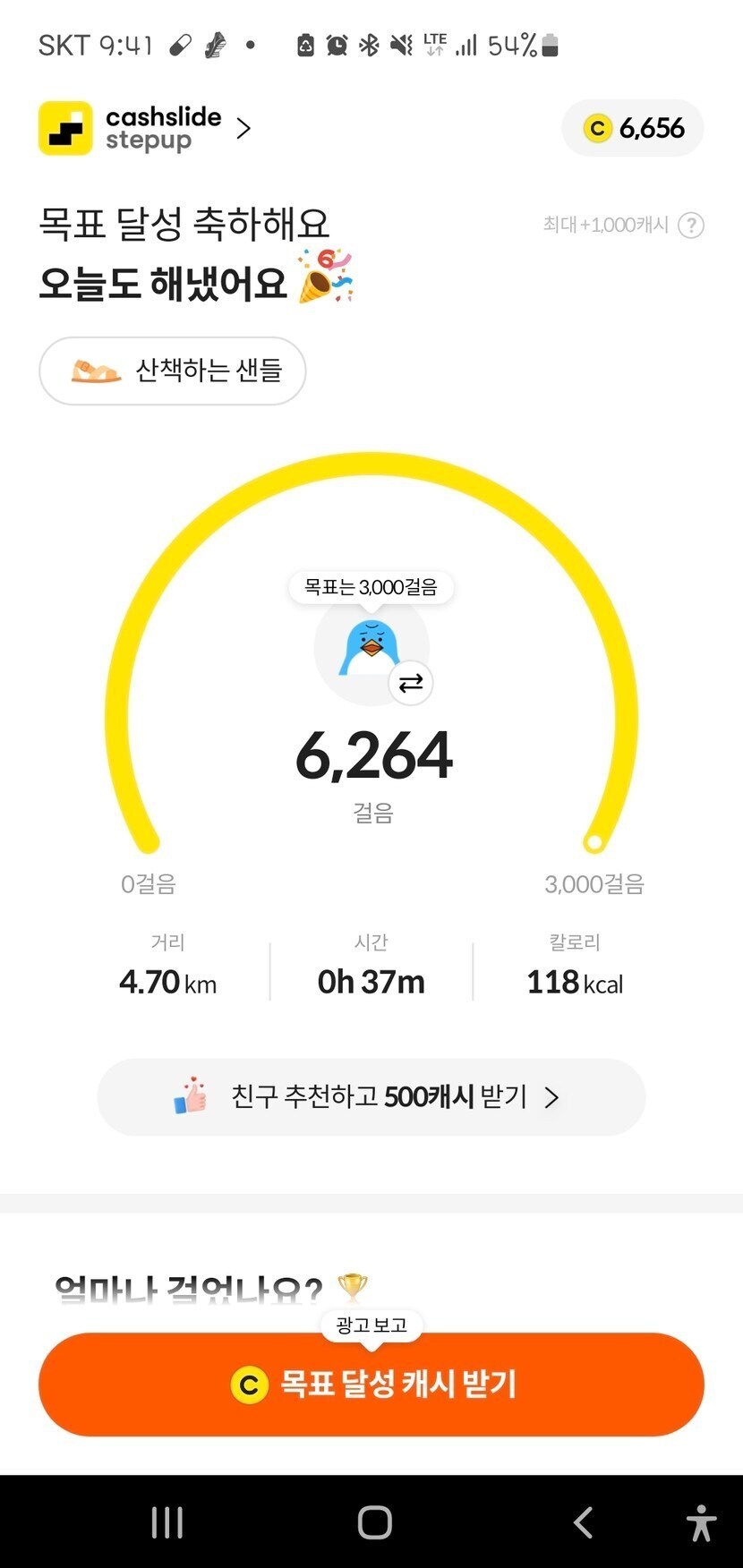Go back with the system back button
Screen dimensions: 743x1568
click(x=583, y=1521)
